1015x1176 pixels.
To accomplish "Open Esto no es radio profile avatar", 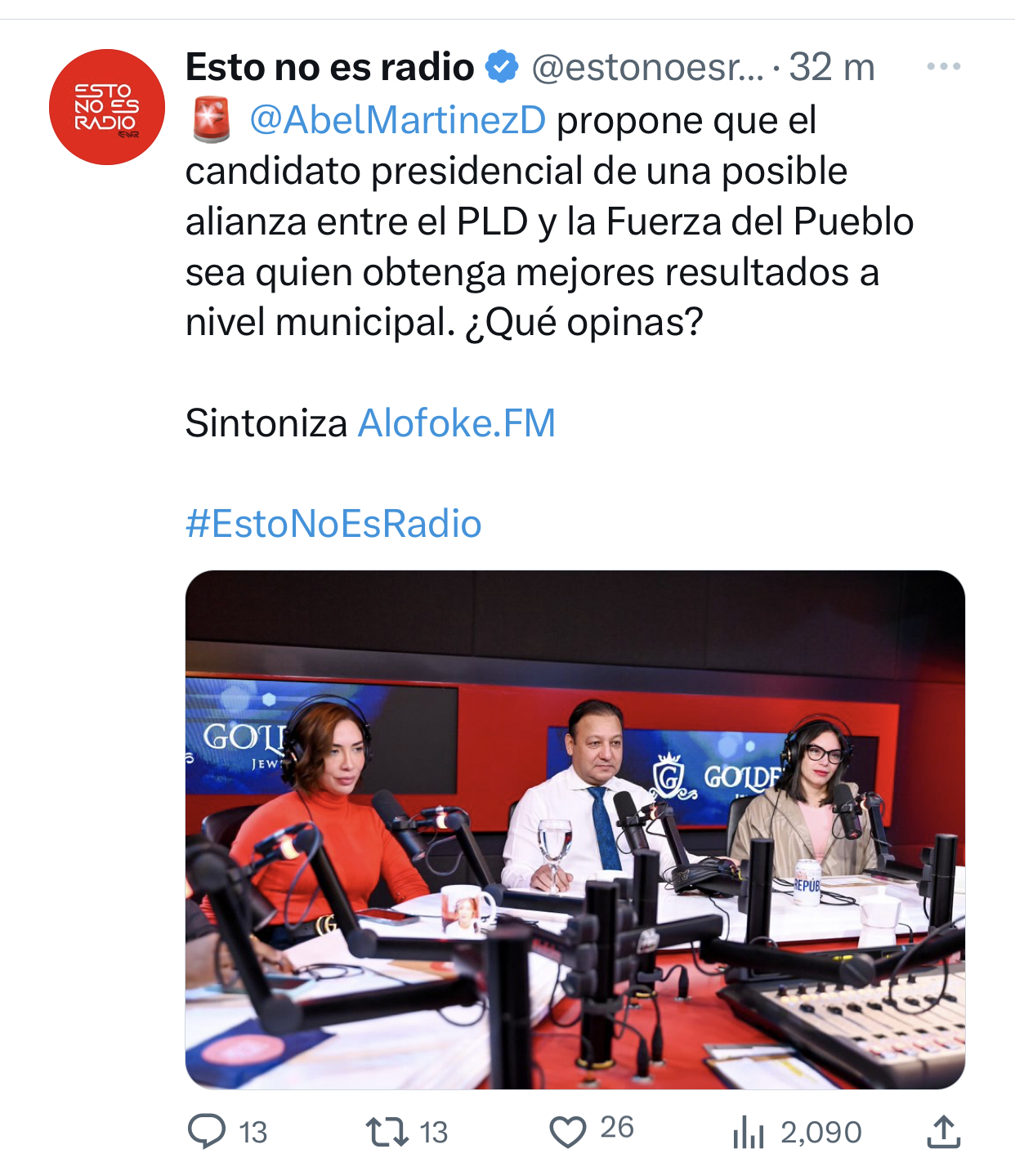I will click(x=107, y=107).
